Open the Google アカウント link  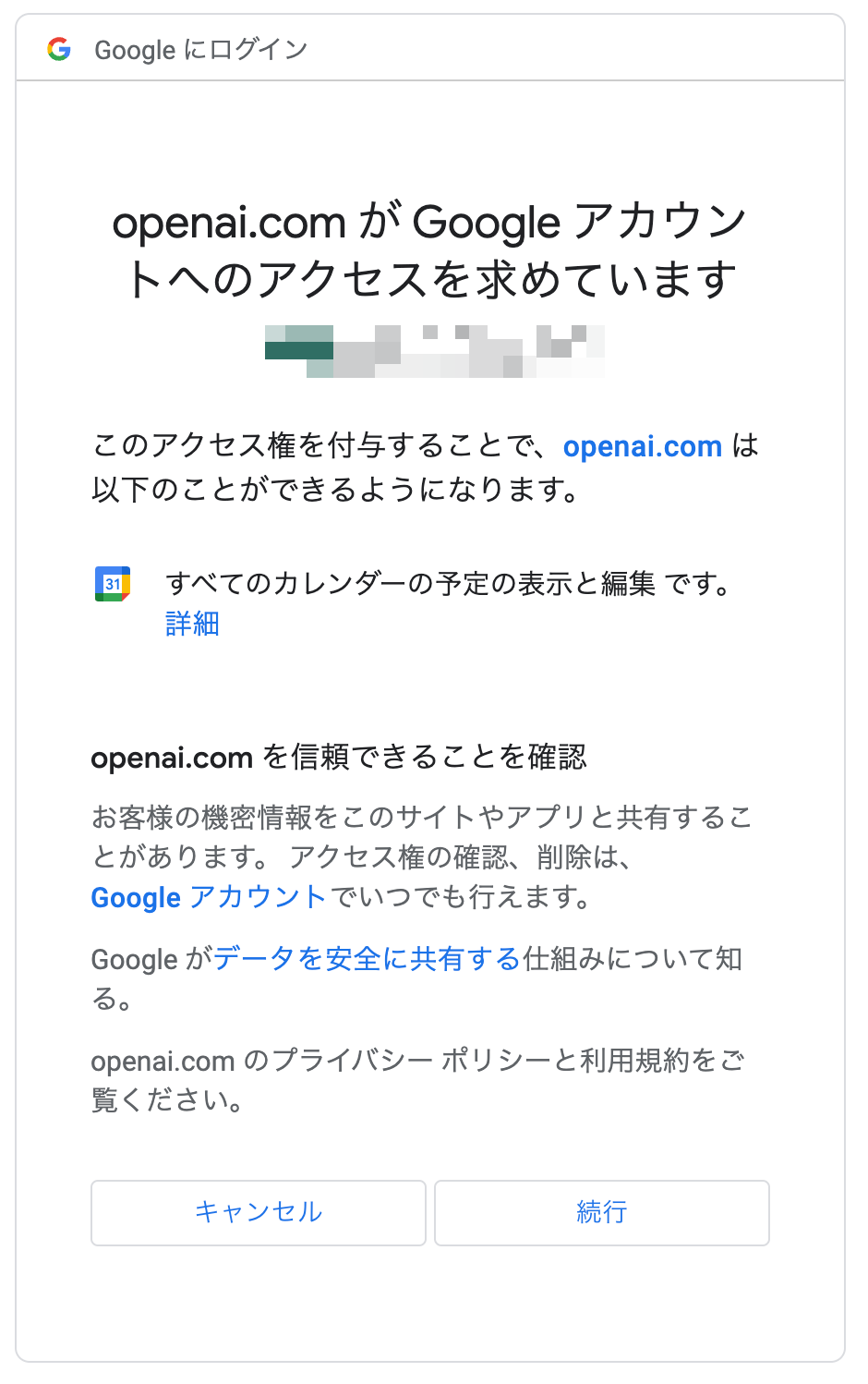tap(209, 897)
